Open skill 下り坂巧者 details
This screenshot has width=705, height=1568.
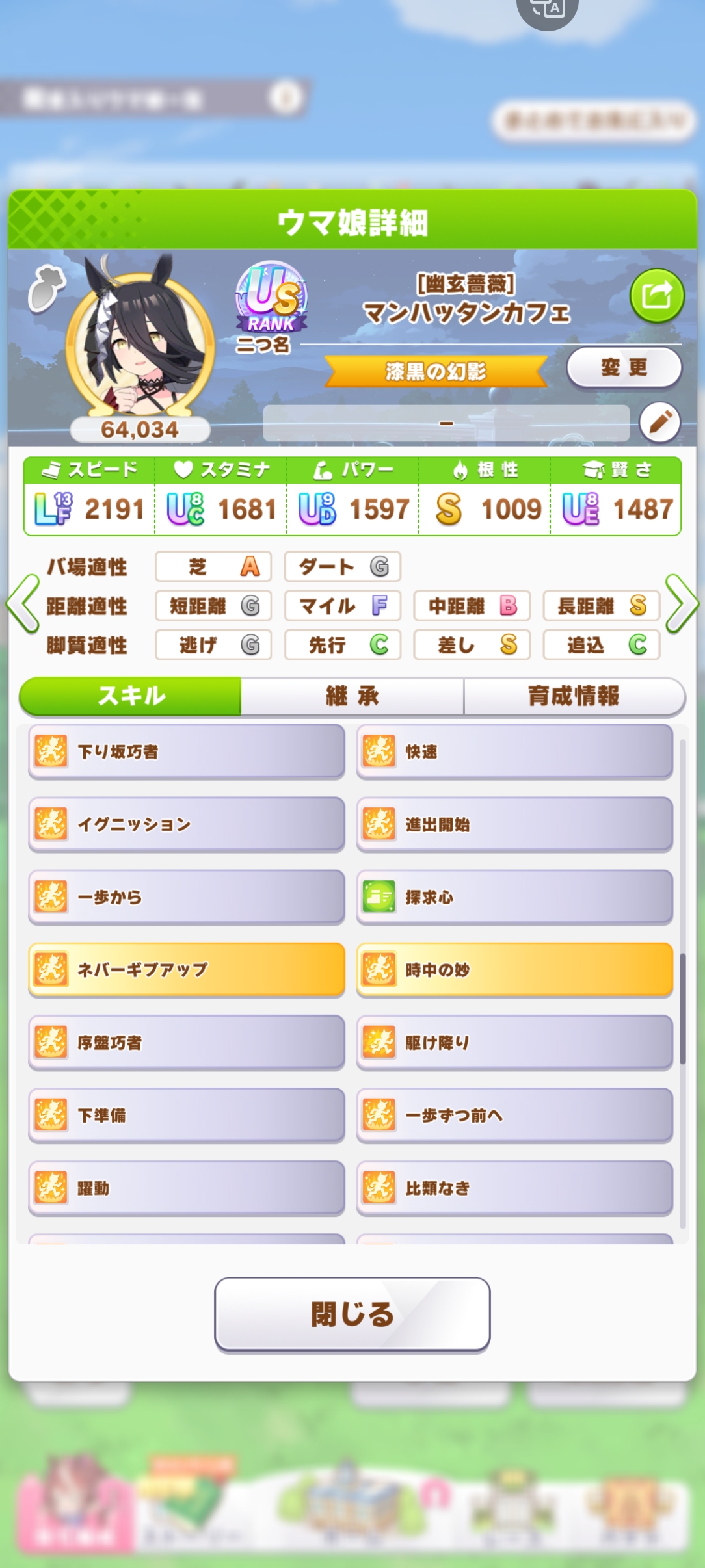pyautogui.click(x=186, y=751)
